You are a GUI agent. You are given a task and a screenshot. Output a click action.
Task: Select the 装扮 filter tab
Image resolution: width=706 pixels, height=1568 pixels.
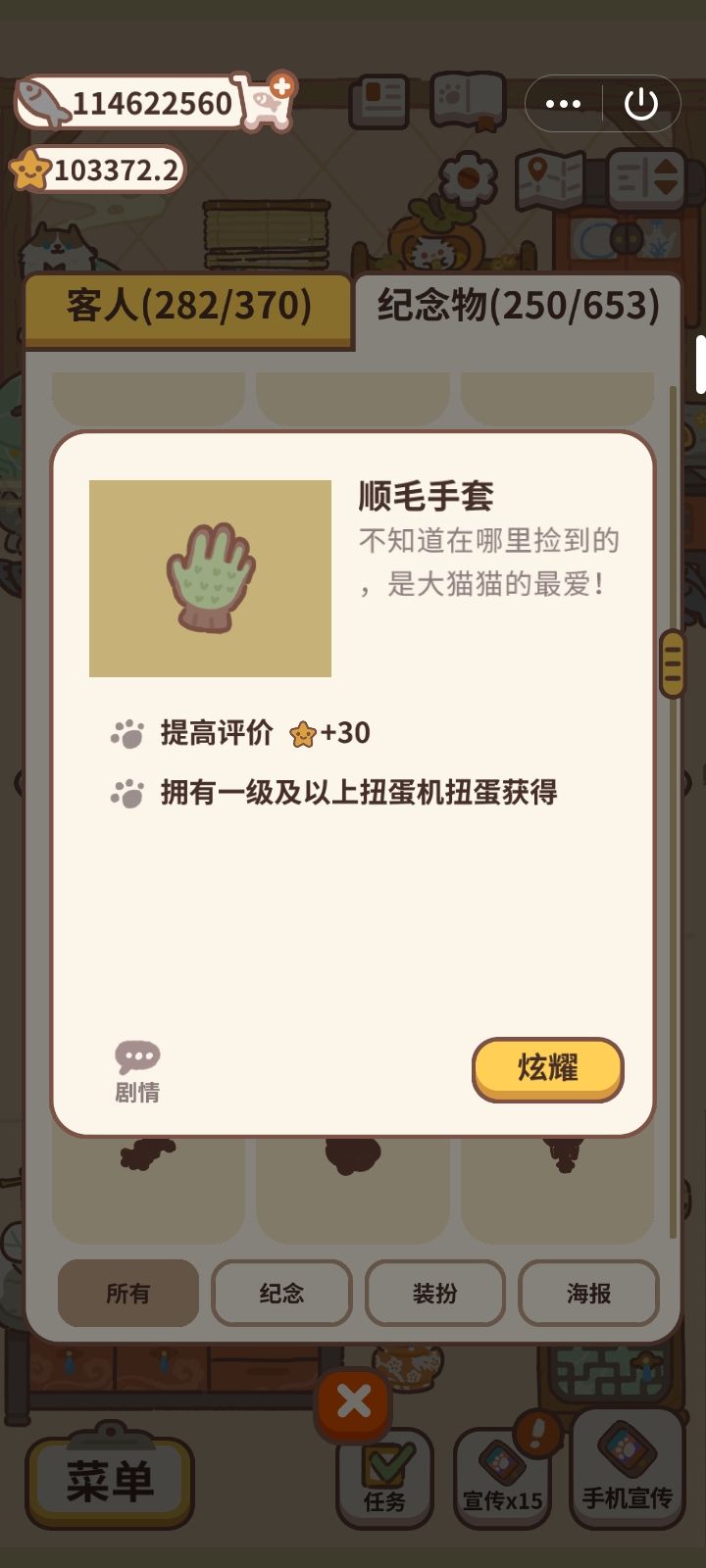435,1294
